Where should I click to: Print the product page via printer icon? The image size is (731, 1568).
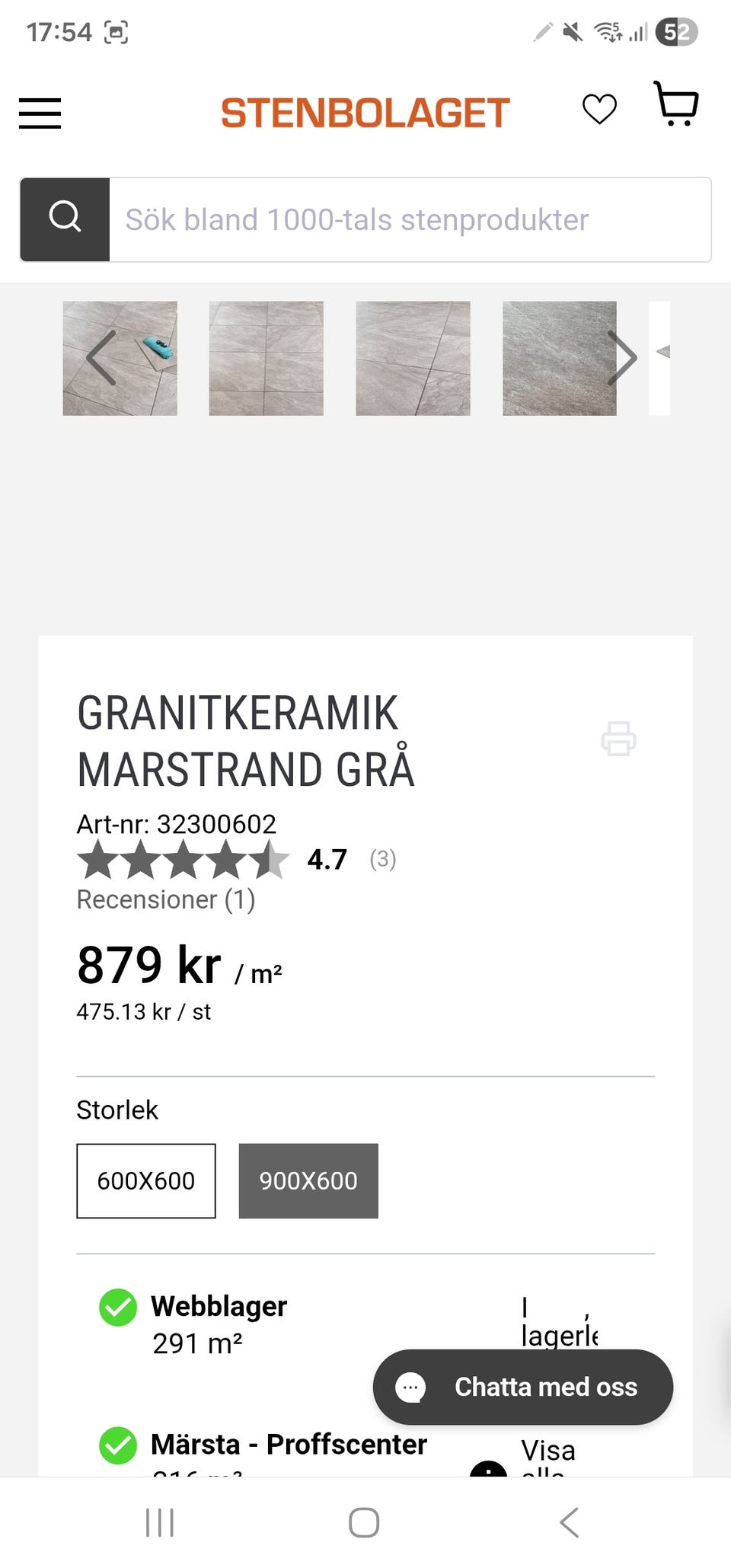pos(618,738)
